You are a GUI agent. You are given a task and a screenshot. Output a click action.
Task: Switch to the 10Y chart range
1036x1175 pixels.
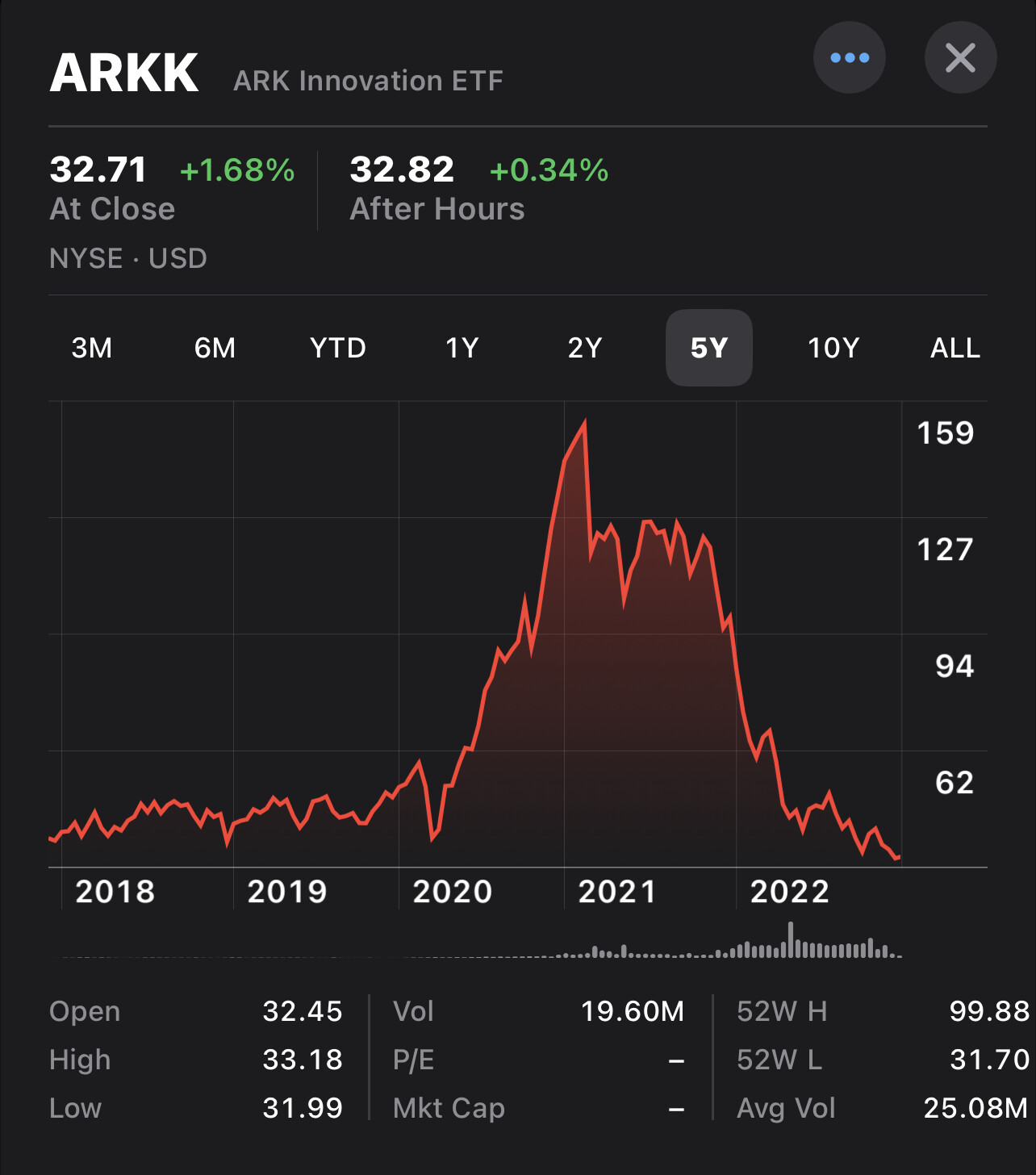click(x=833, y=348)
